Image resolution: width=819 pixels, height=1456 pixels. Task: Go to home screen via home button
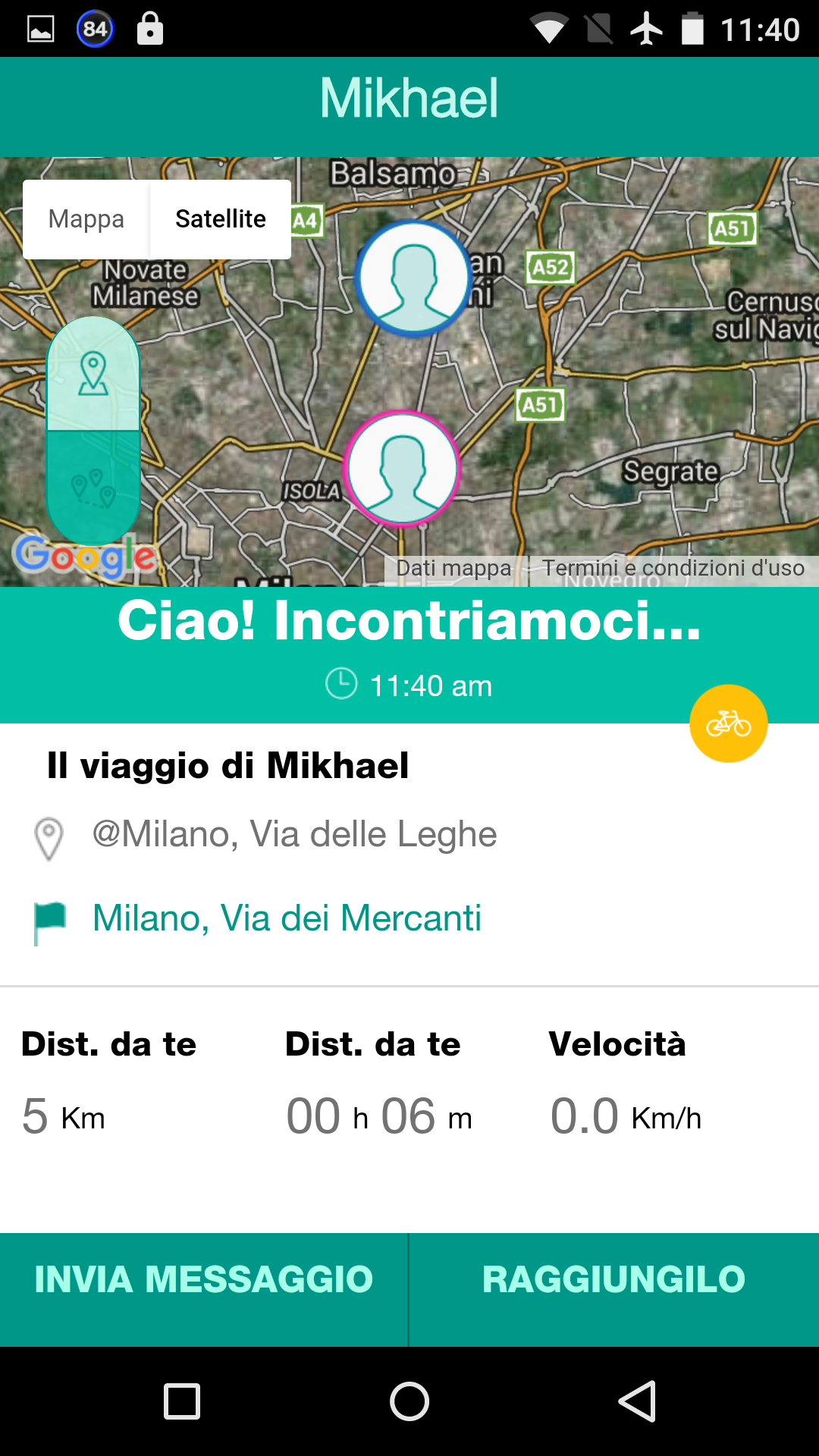click(x=409, y=1401)
